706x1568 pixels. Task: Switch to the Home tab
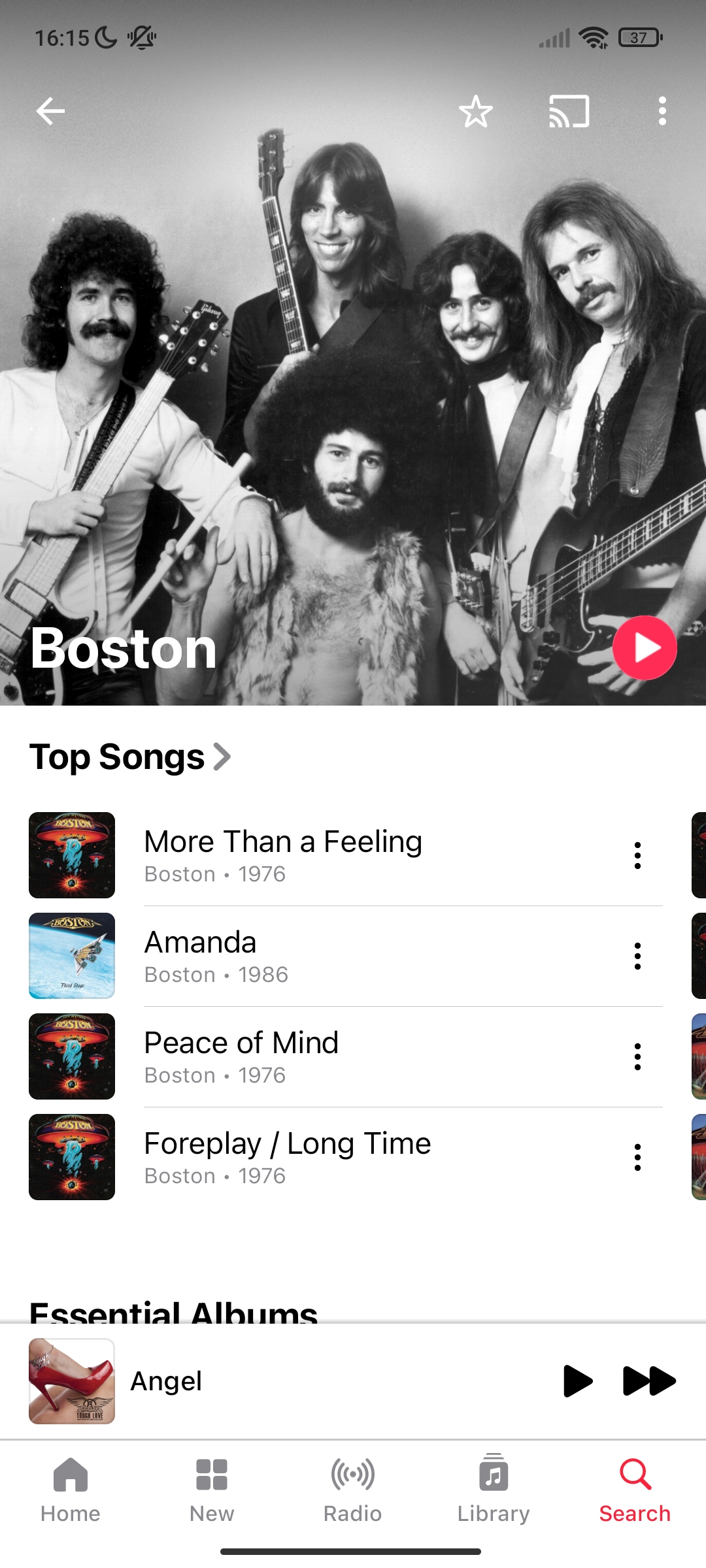click(x=71, y=1488)
